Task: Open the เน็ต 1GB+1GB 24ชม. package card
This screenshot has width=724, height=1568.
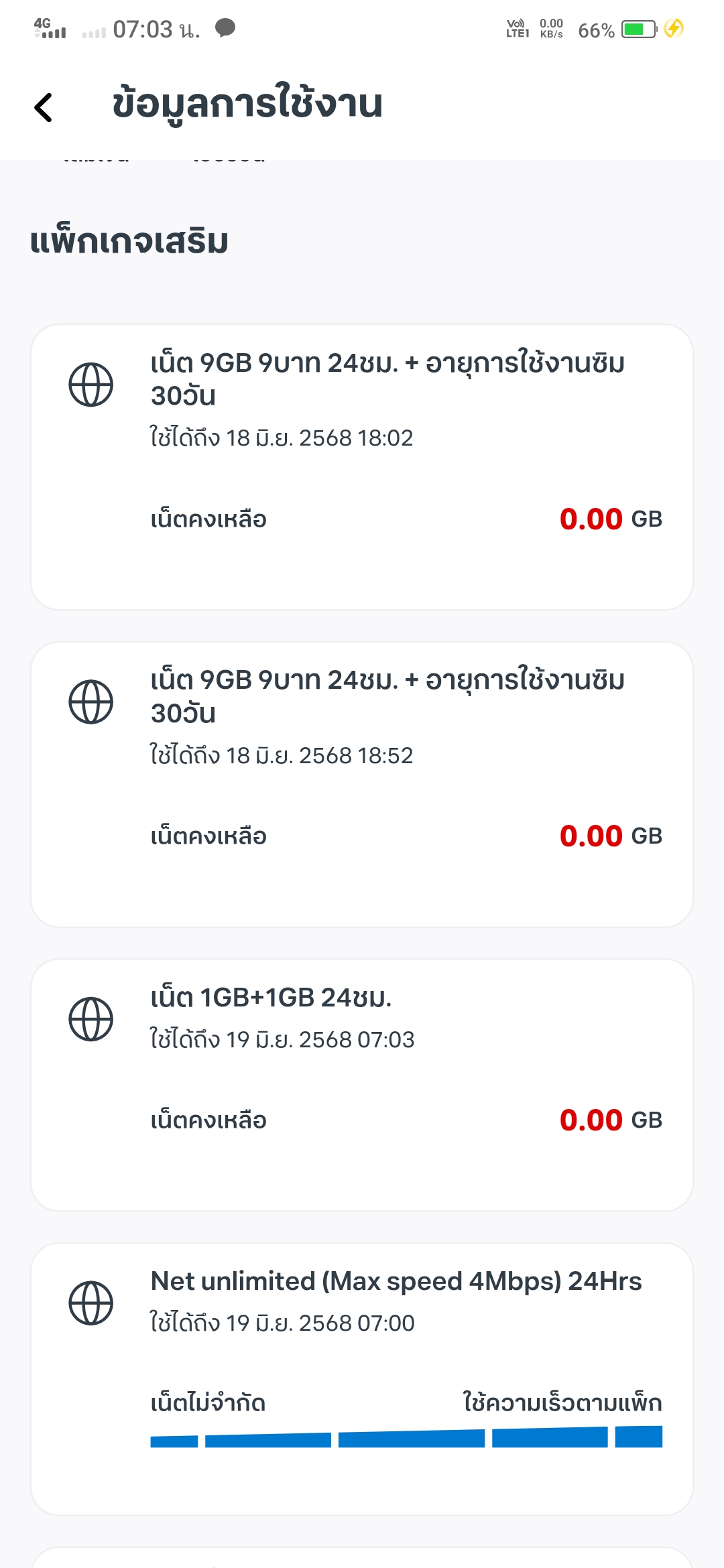Action: [x=362, y=1085]
